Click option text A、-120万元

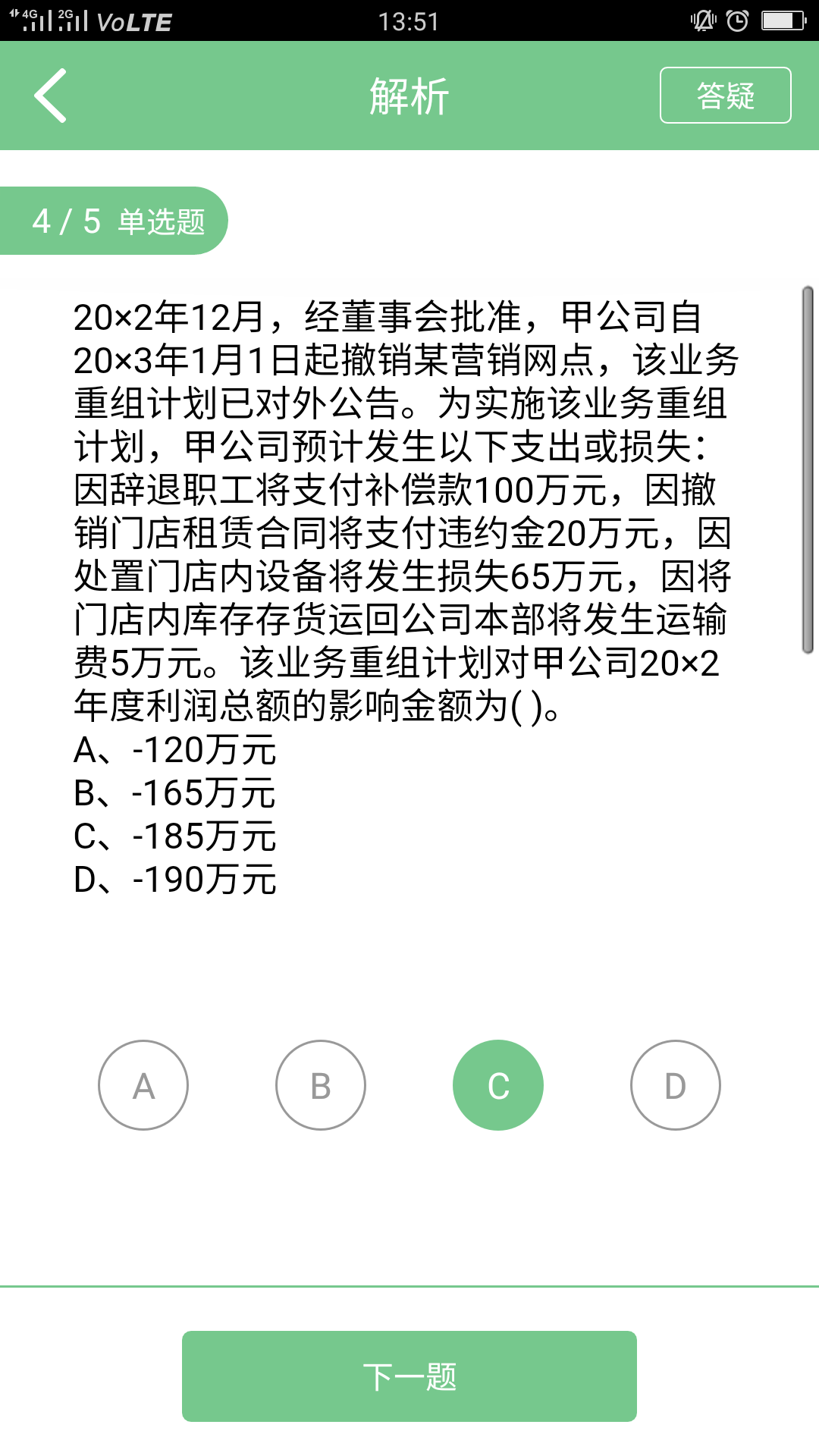click(x=174, y=751)
